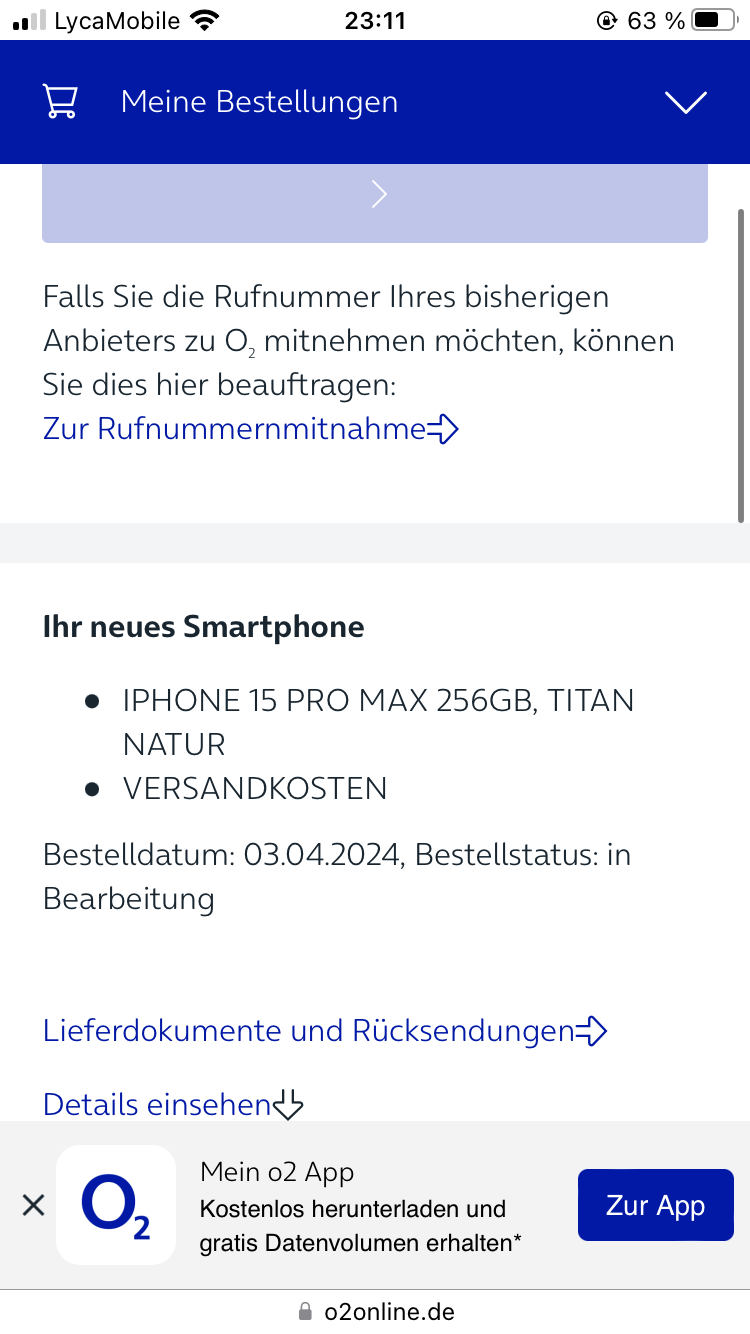Open the Zur Rufnummernmitnahme link
750x1334 pixels.
click(x=251, y=429)
